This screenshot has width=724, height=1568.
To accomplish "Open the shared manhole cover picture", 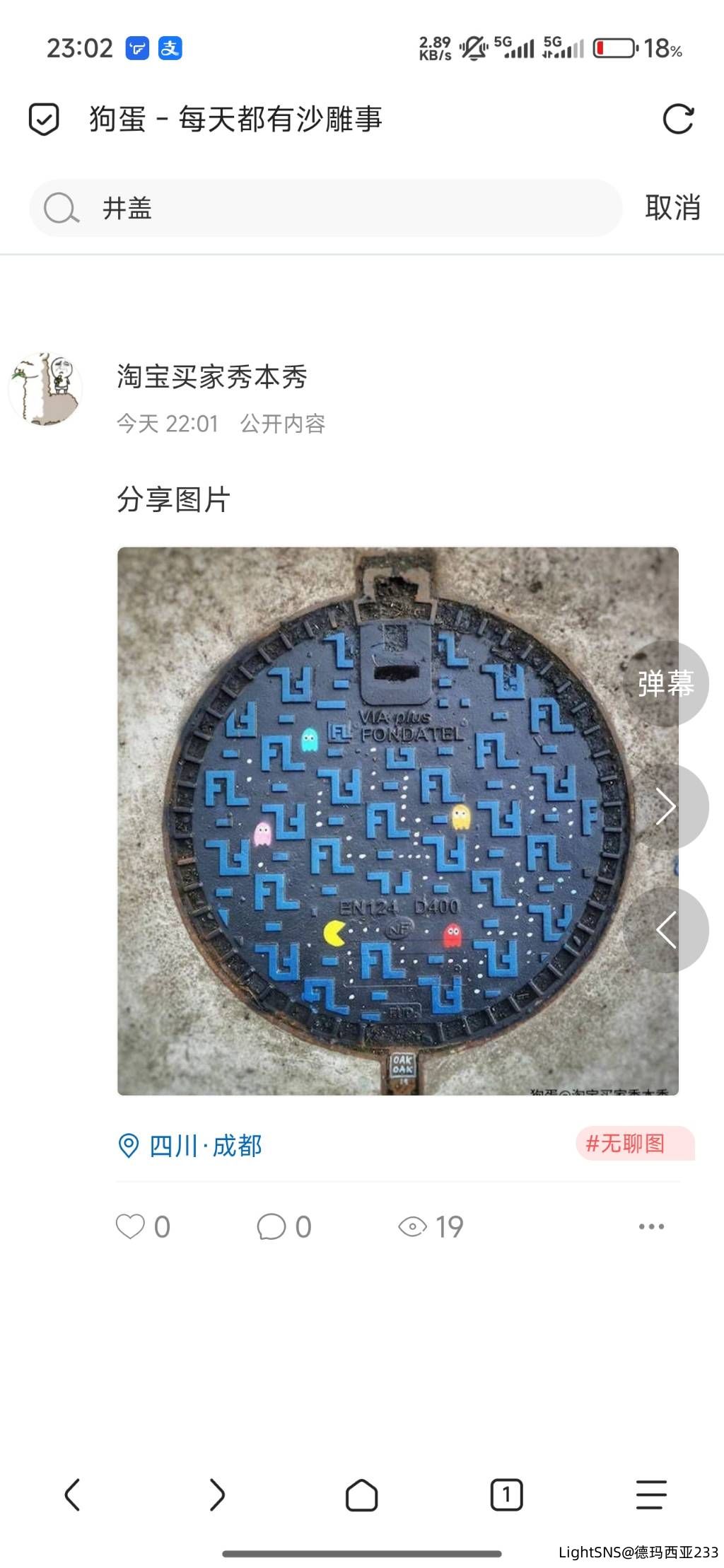I will (x=397, y=820).
